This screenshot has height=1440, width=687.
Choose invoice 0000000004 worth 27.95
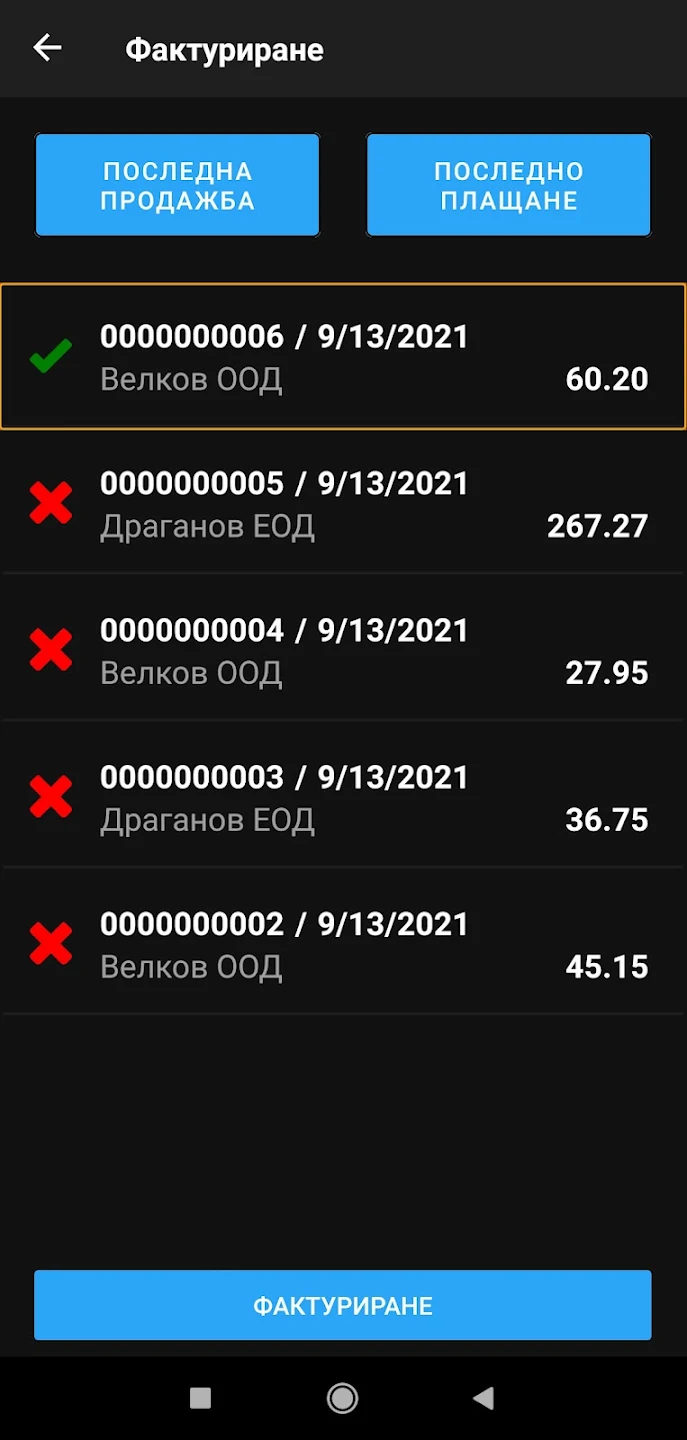coord(343,651)
